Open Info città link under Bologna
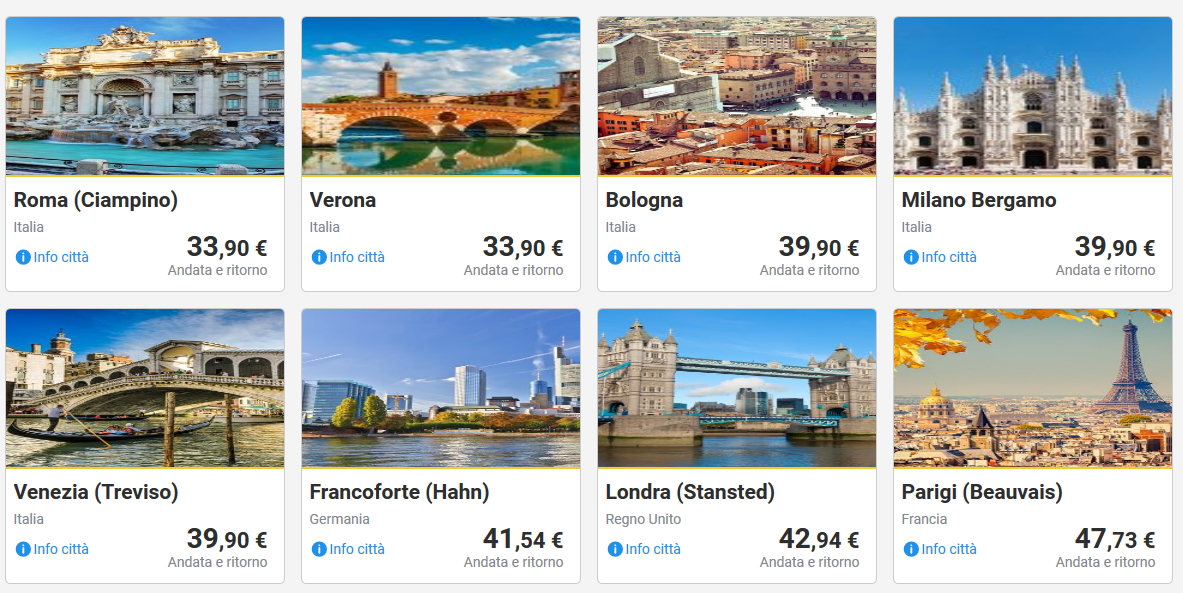The height and width of the screenshot is (593, 1183). (645, 257)
